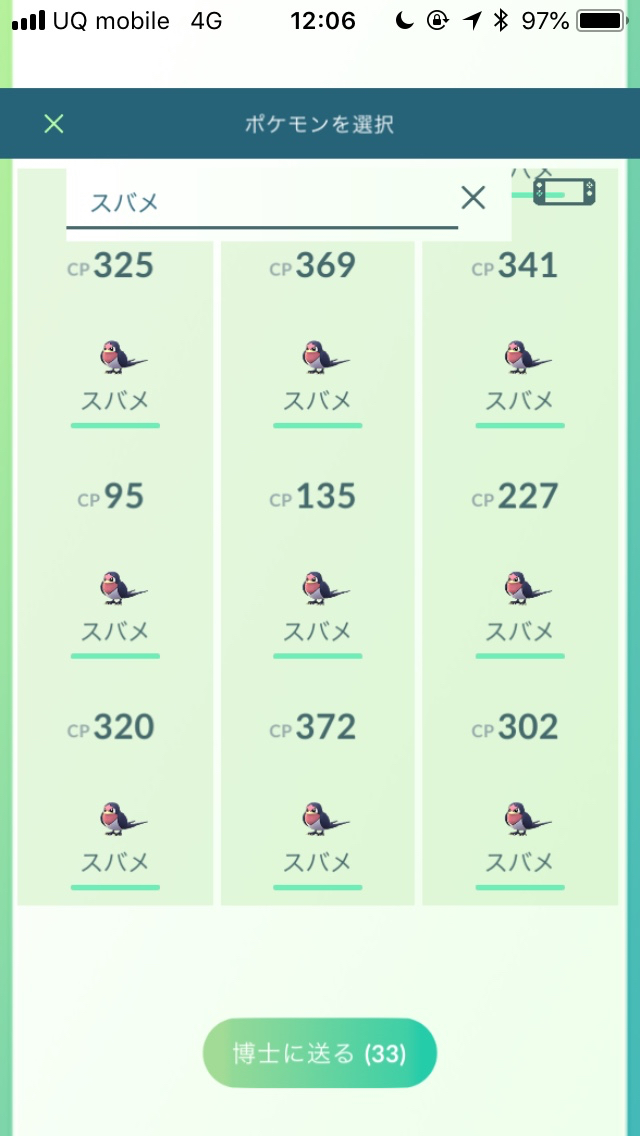The height and width of the screenshot is (1136, 640).
Task: Clear the スバメ search text
Action: click(473, 198)
